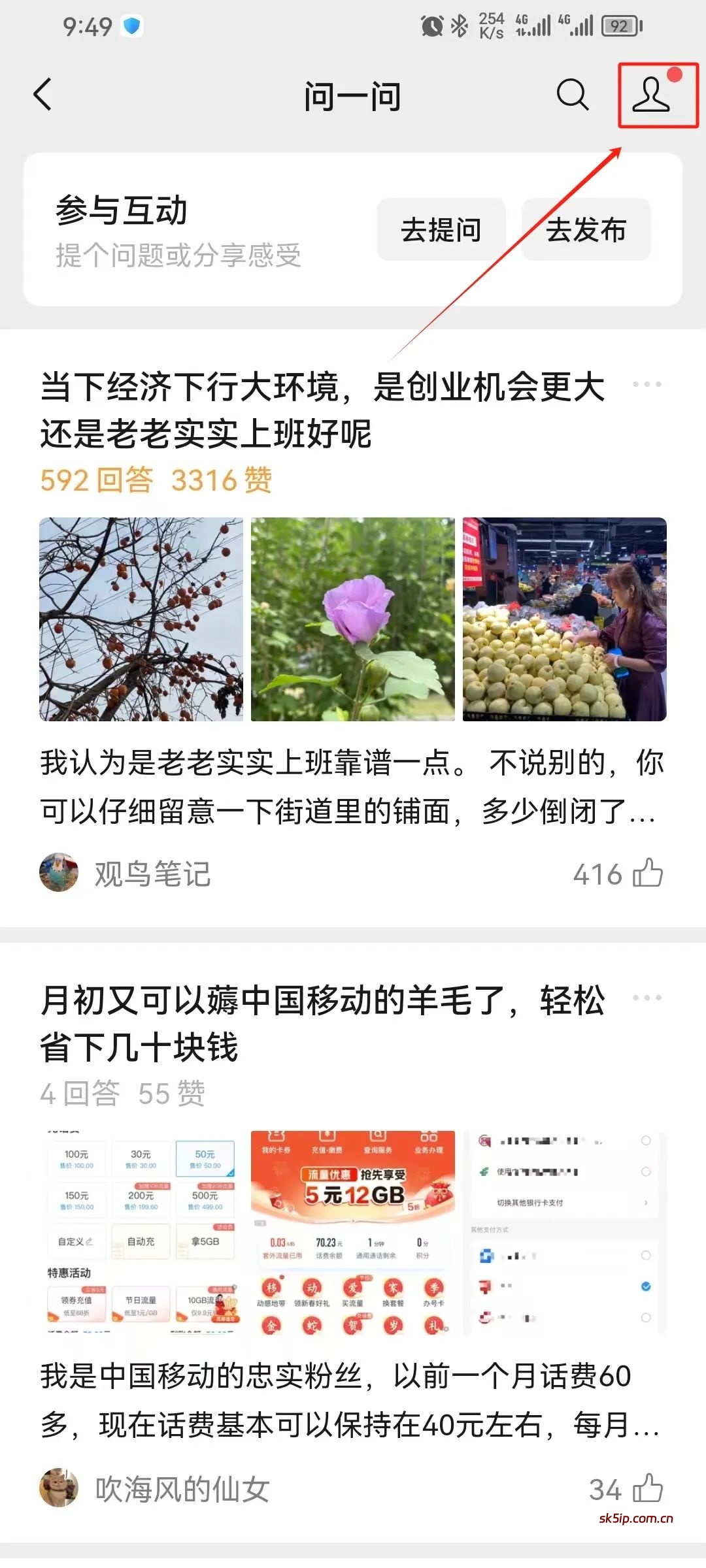Screen dimensions: 706x1568
Task: Like the answer by 吹海风的仙女
Action: pos(647,1489)
